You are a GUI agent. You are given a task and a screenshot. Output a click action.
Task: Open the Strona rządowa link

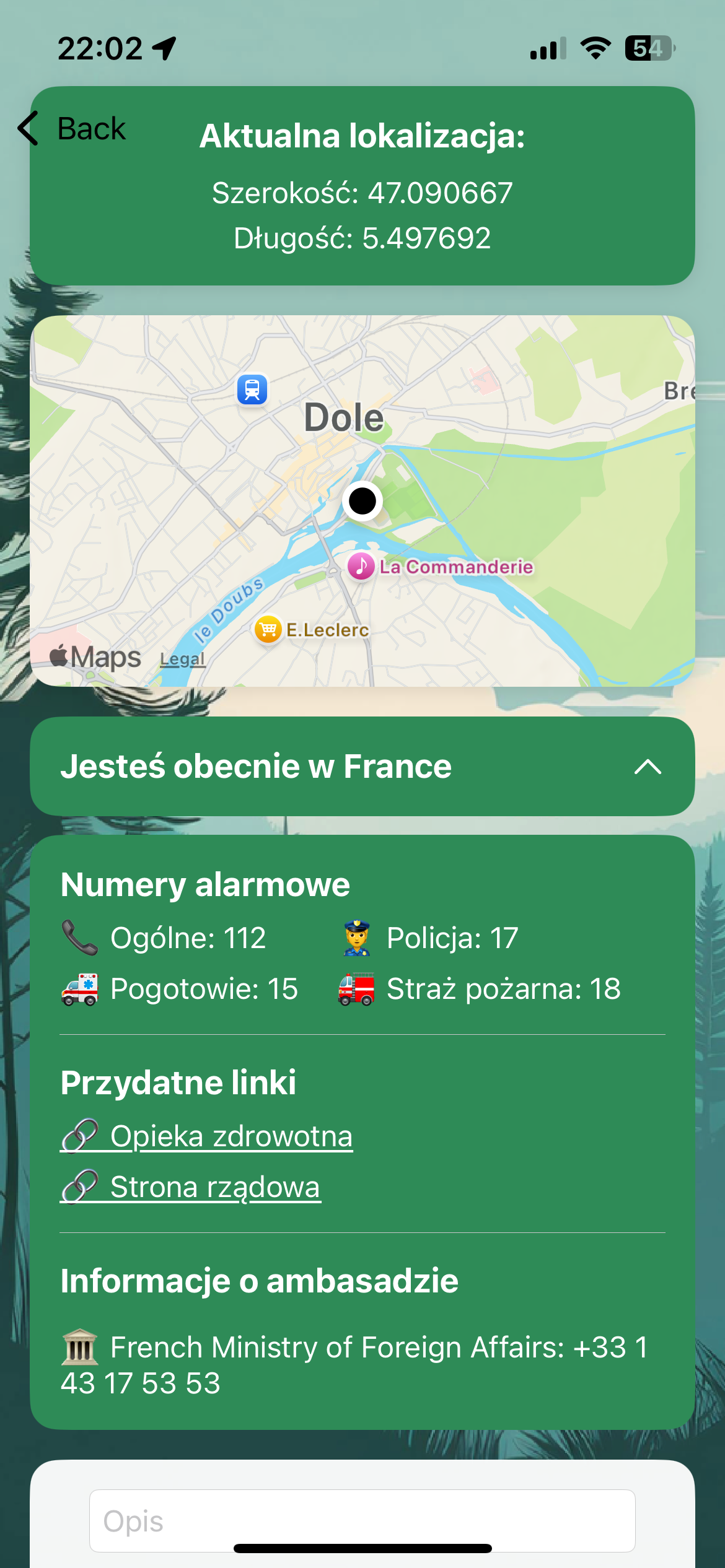(214, 1186)
